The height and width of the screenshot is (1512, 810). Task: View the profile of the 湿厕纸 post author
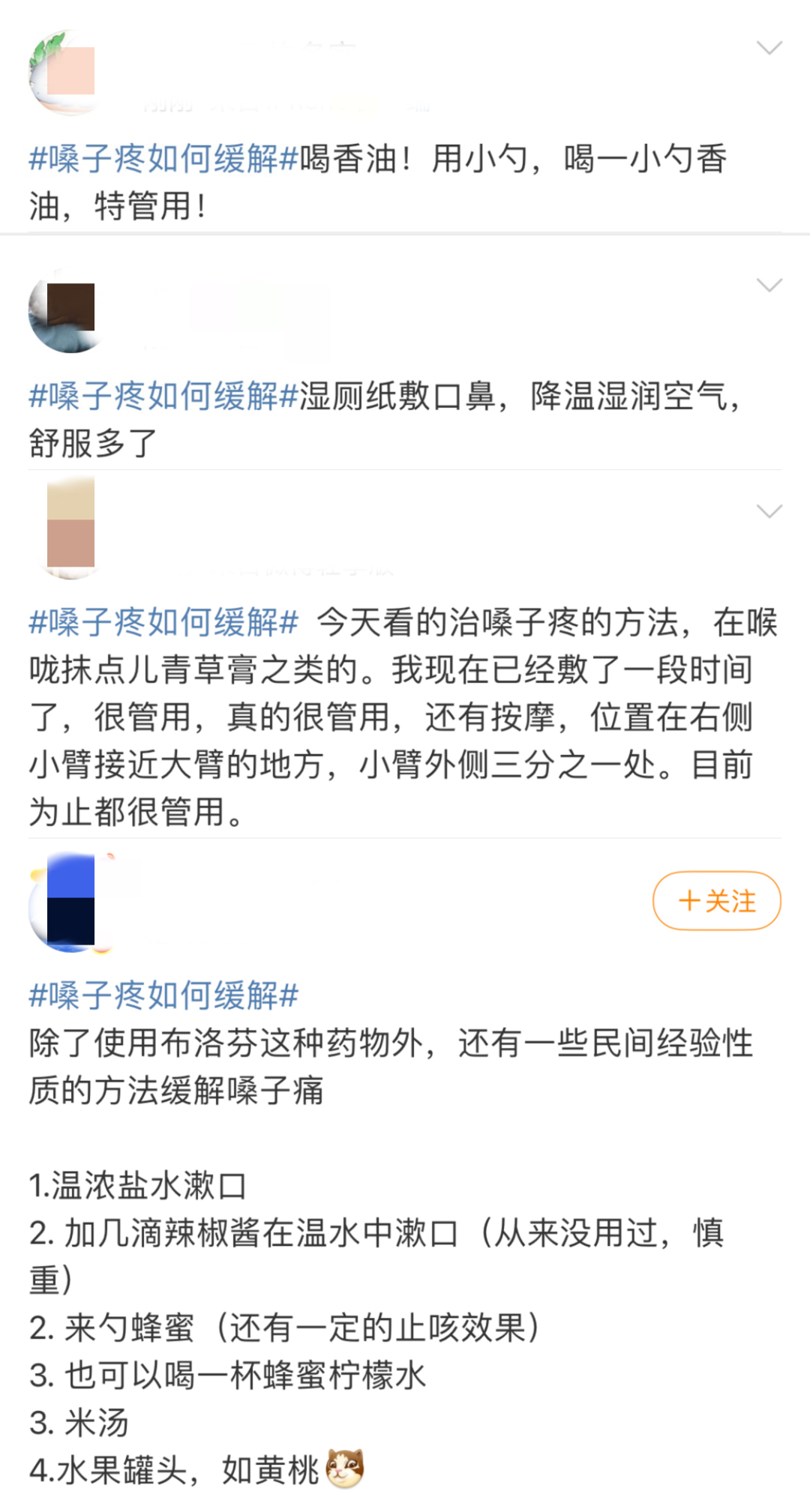pos(69,310)
